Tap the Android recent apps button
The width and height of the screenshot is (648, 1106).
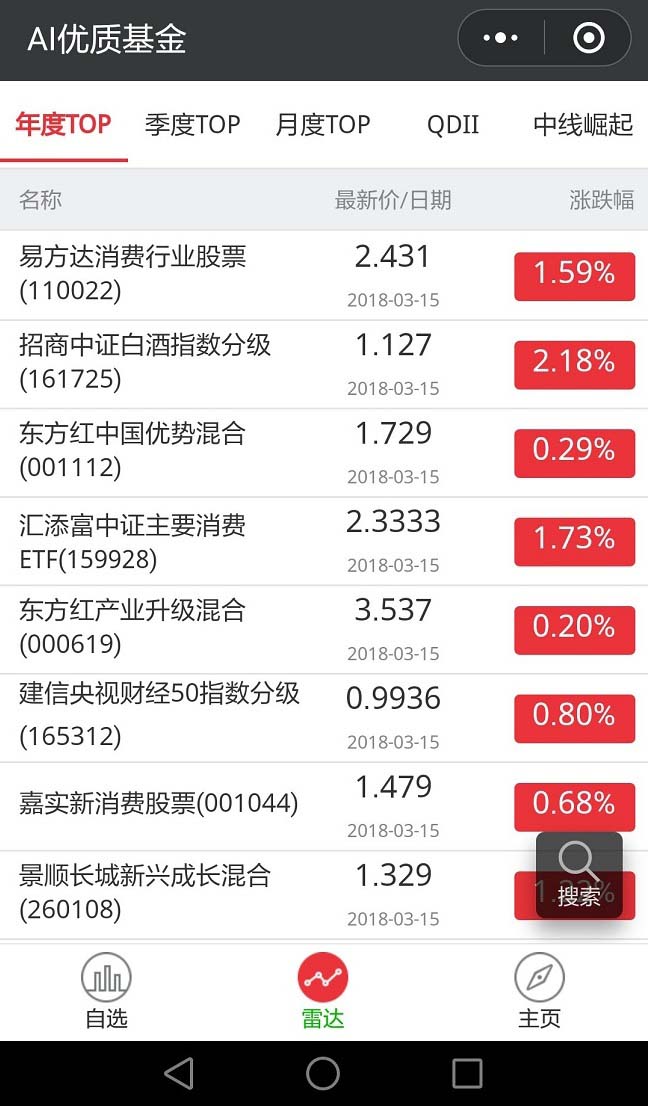pos(467,1074)
